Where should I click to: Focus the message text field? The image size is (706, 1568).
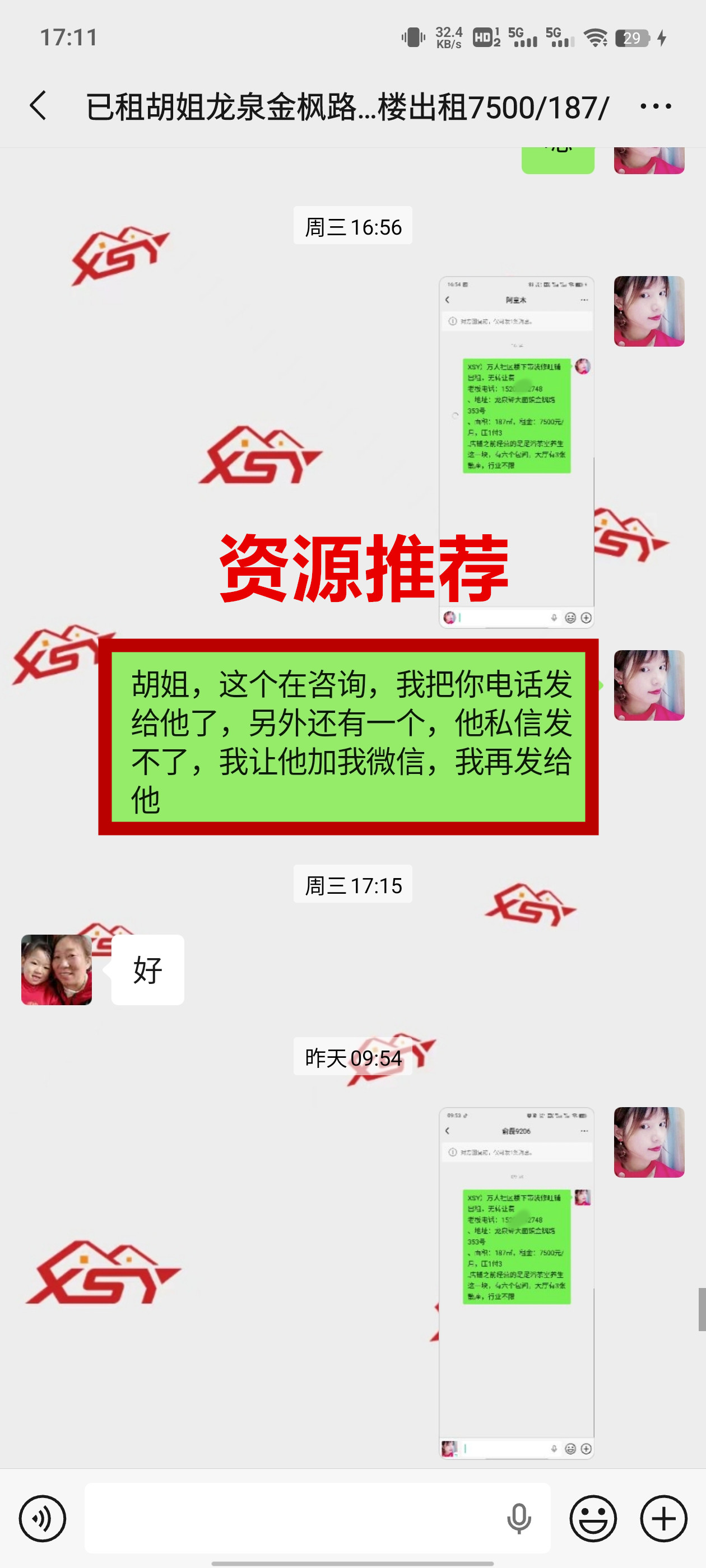point(292,1518)
